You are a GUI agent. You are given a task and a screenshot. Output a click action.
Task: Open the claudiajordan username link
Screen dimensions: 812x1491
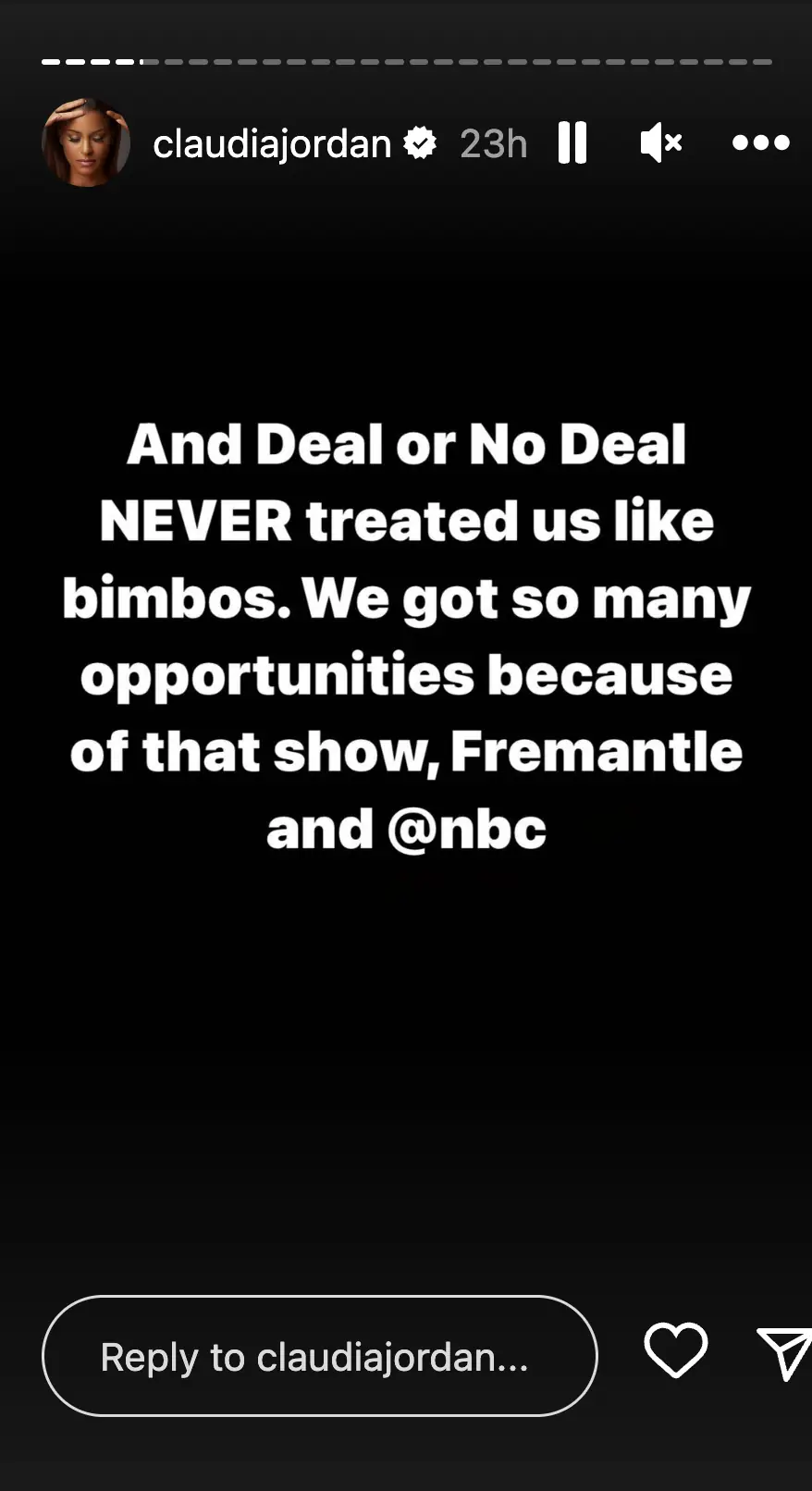[272, 143]
